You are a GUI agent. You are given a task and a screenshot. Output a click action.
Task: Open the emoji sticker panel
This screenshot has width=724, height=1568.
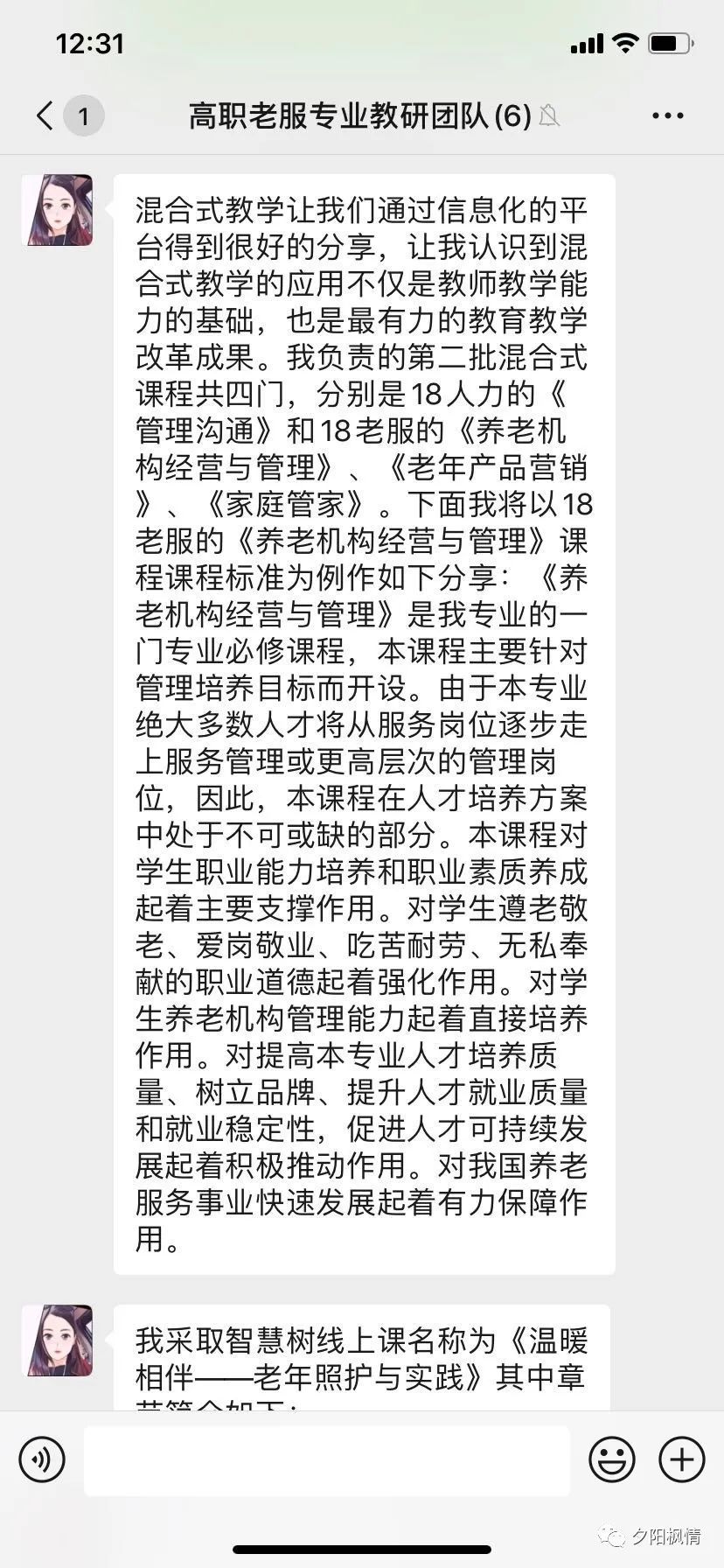(611, 1459)
